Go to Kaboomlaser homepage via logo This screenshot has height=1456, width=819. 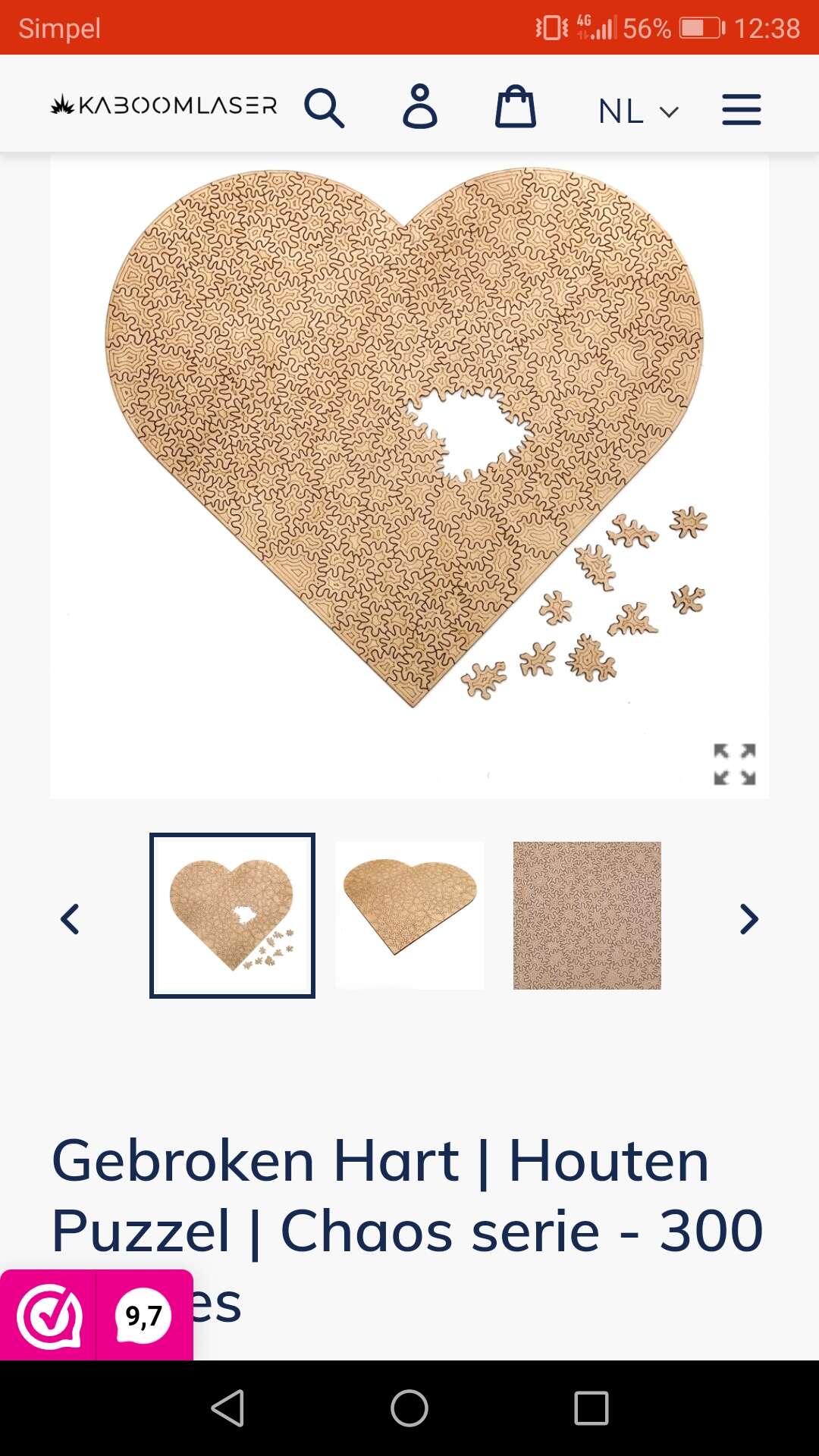pos(164,105)
